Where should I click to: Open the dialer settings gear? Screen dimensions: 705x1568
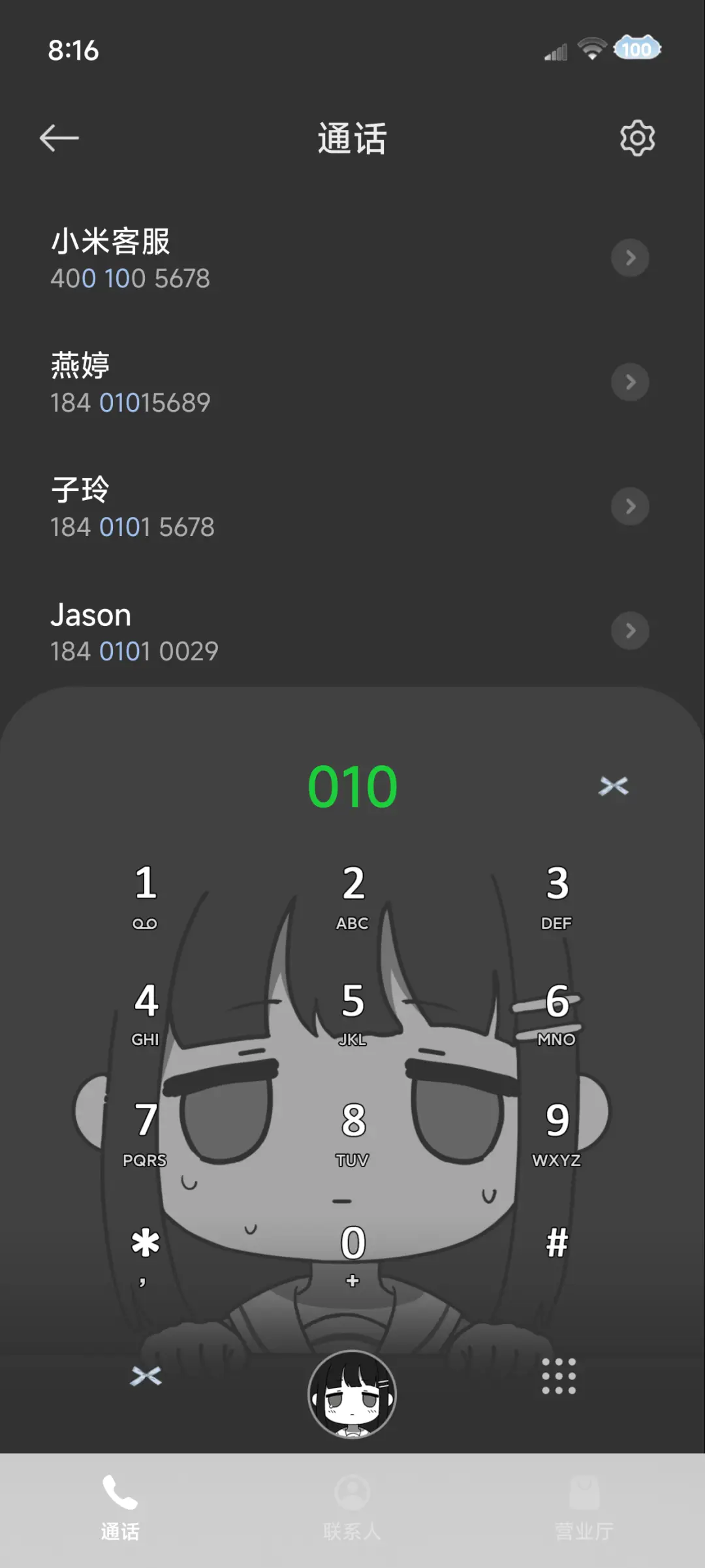pyautogui.click(x=636, y=137)
